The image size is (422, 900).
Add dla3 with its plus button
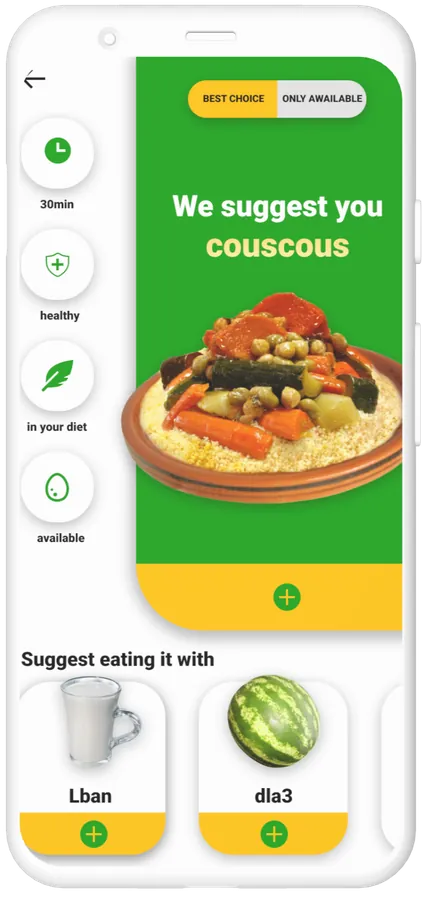coord(274,834)
